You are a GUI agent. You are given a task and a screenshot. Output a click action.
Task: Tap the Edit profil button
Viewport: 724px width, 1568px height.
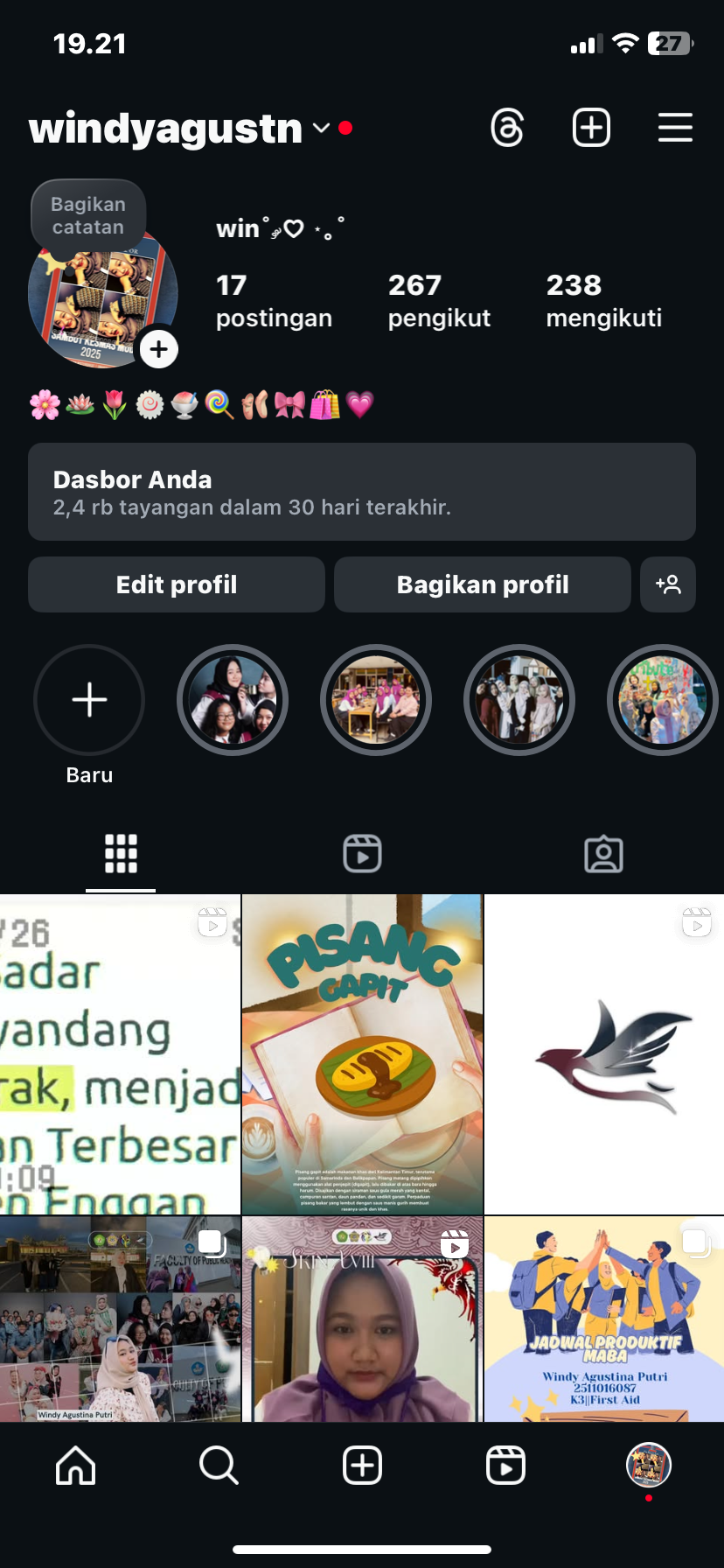(x=177, y=584)
